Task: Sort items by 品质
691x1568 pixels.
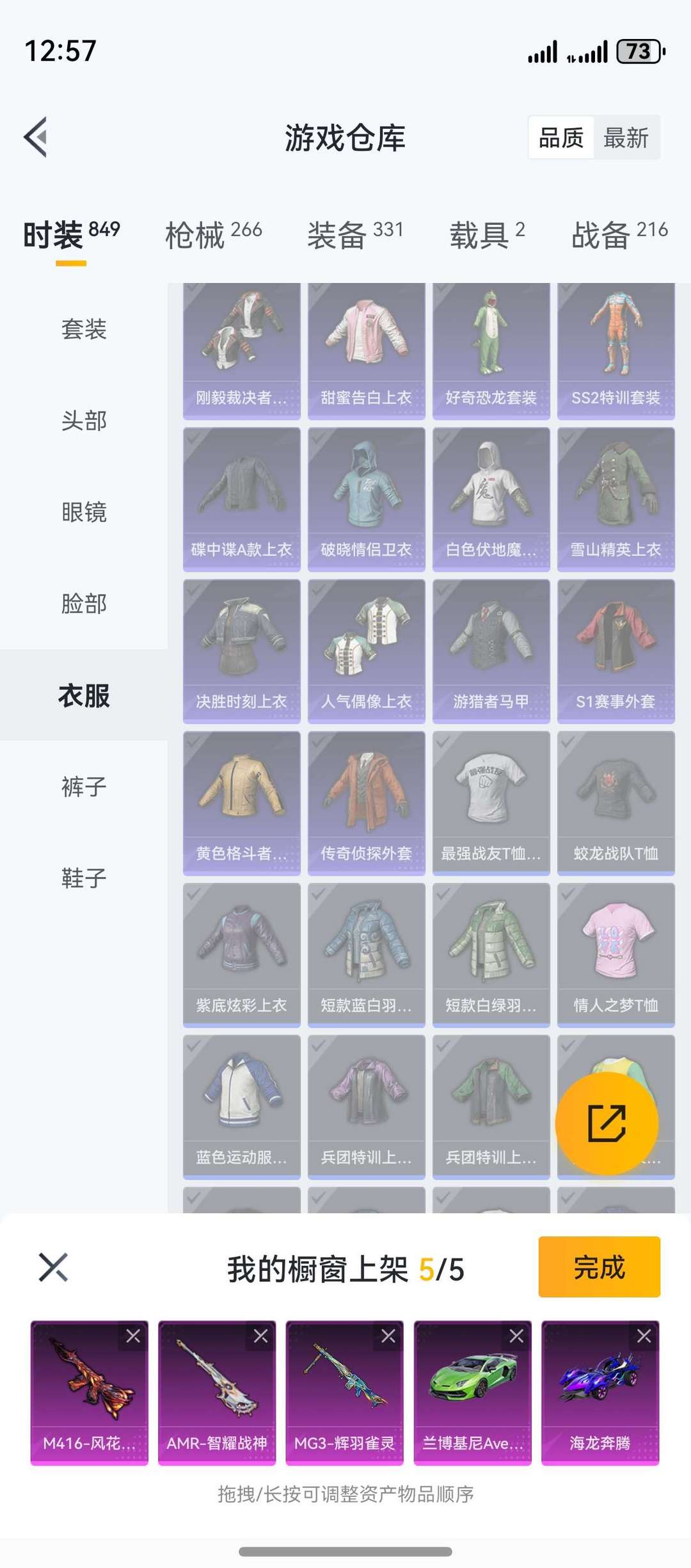Action: pyautogui.click(x=560, y=138)
